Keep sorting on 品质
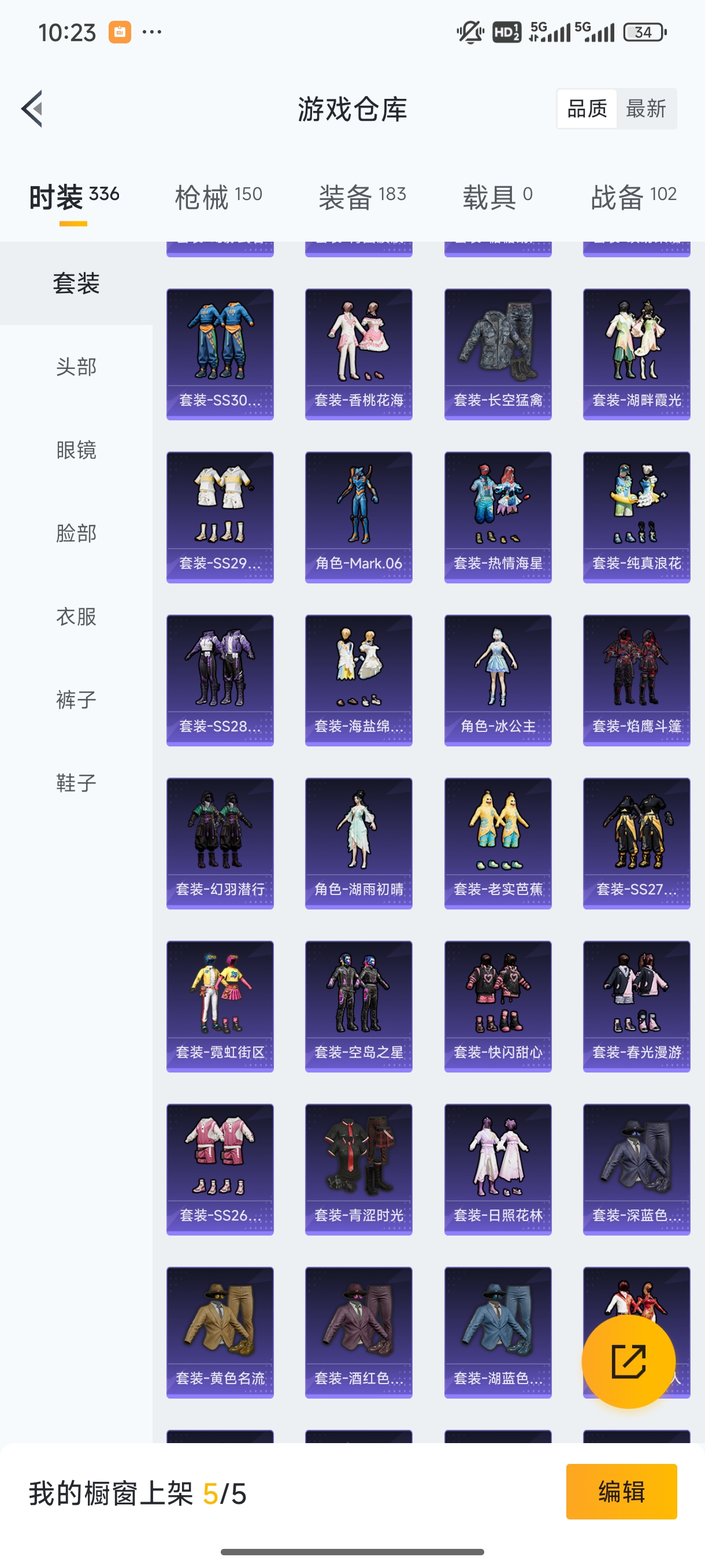 [x=587, y=108]
